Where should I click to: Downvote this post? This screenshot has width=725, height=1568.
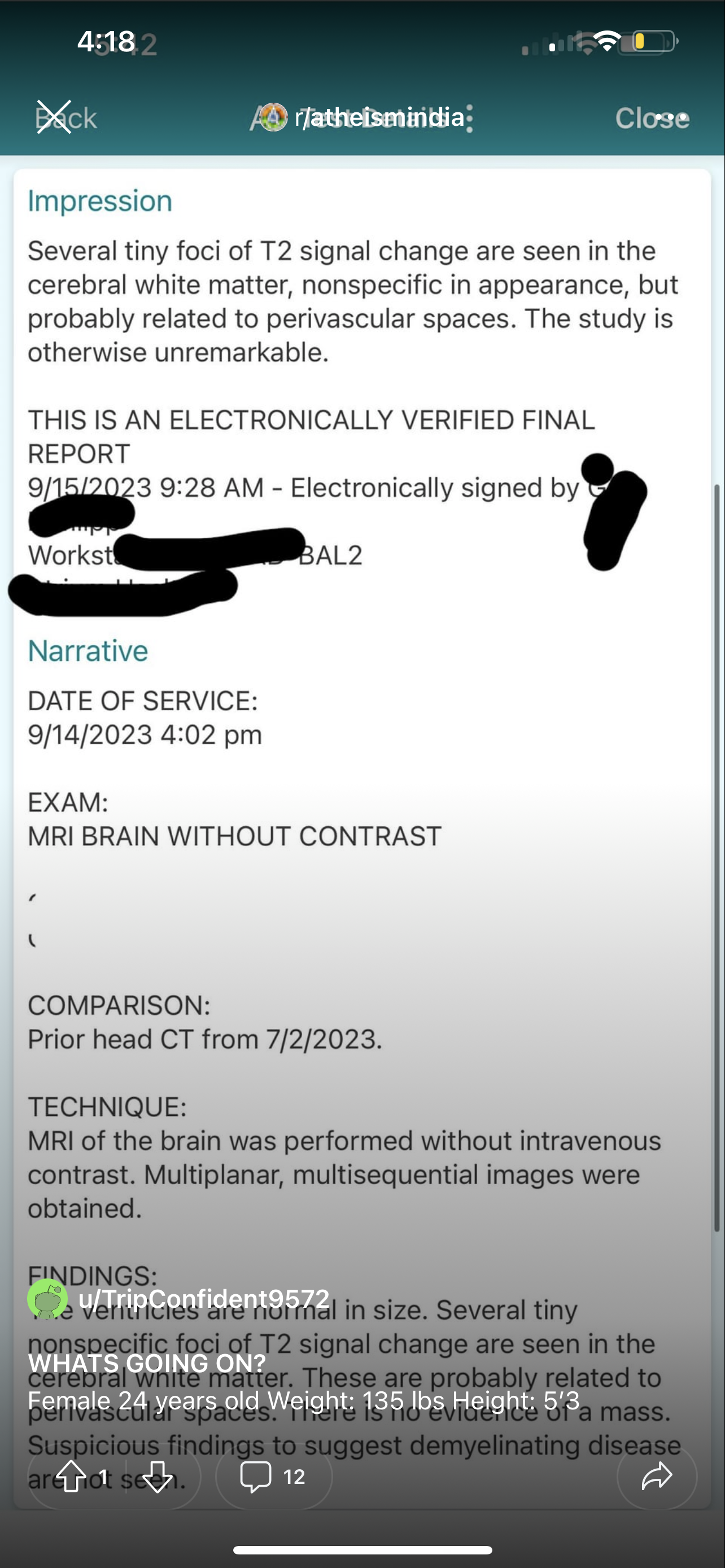click(x=158, y=1476)
